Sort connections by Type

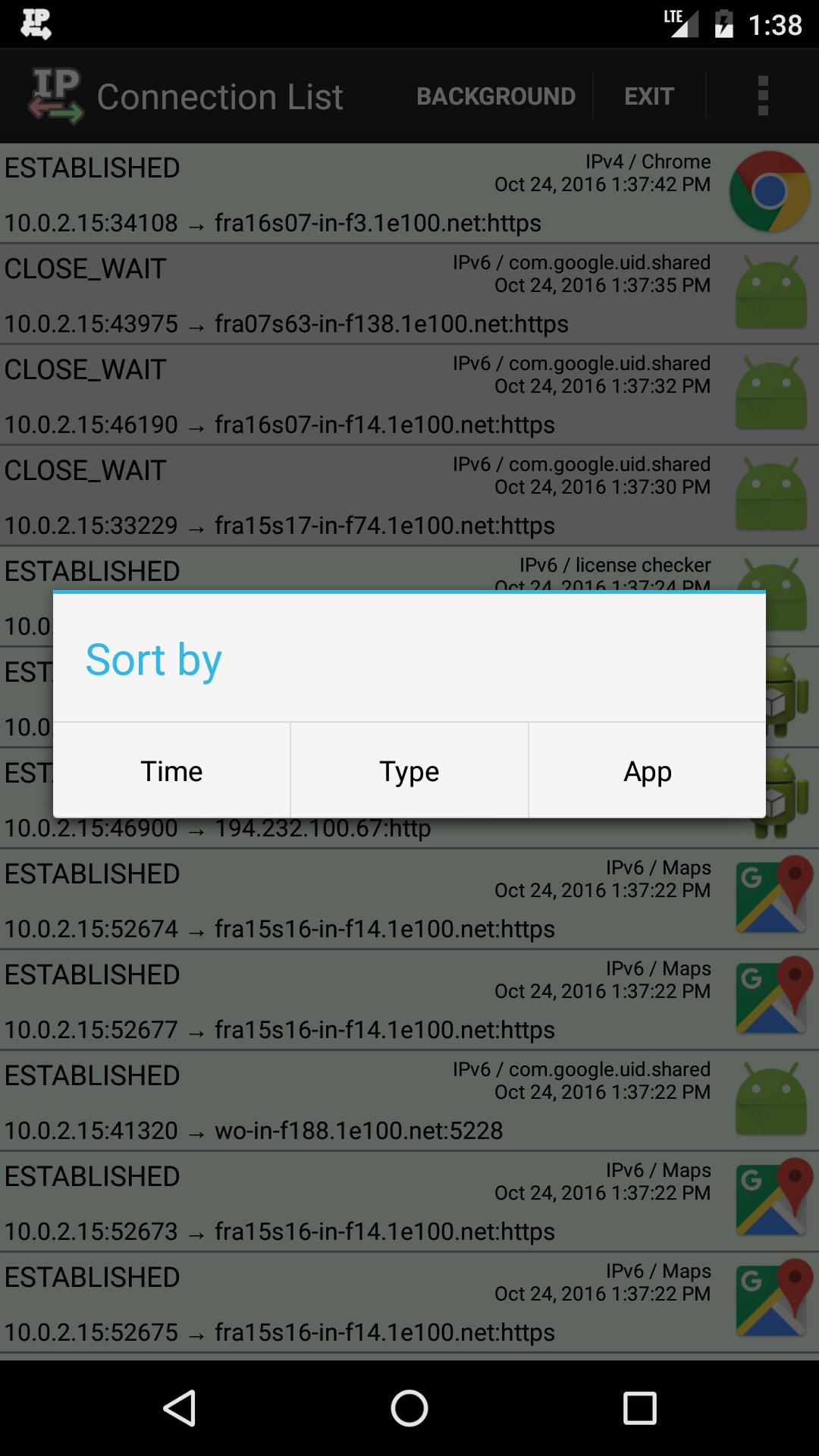pyautogui.click(x=409, y=770)
